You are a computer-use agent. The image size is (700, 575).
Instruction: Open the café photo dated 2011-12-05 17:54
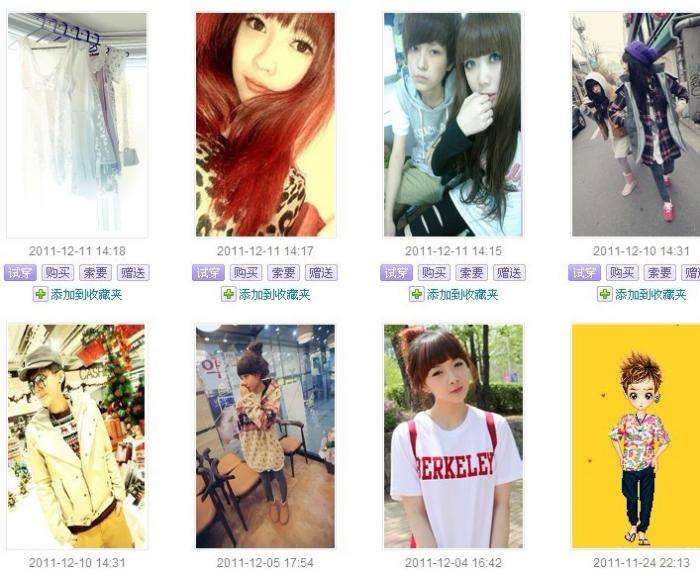pyautogui.click(x=265, y=435)
